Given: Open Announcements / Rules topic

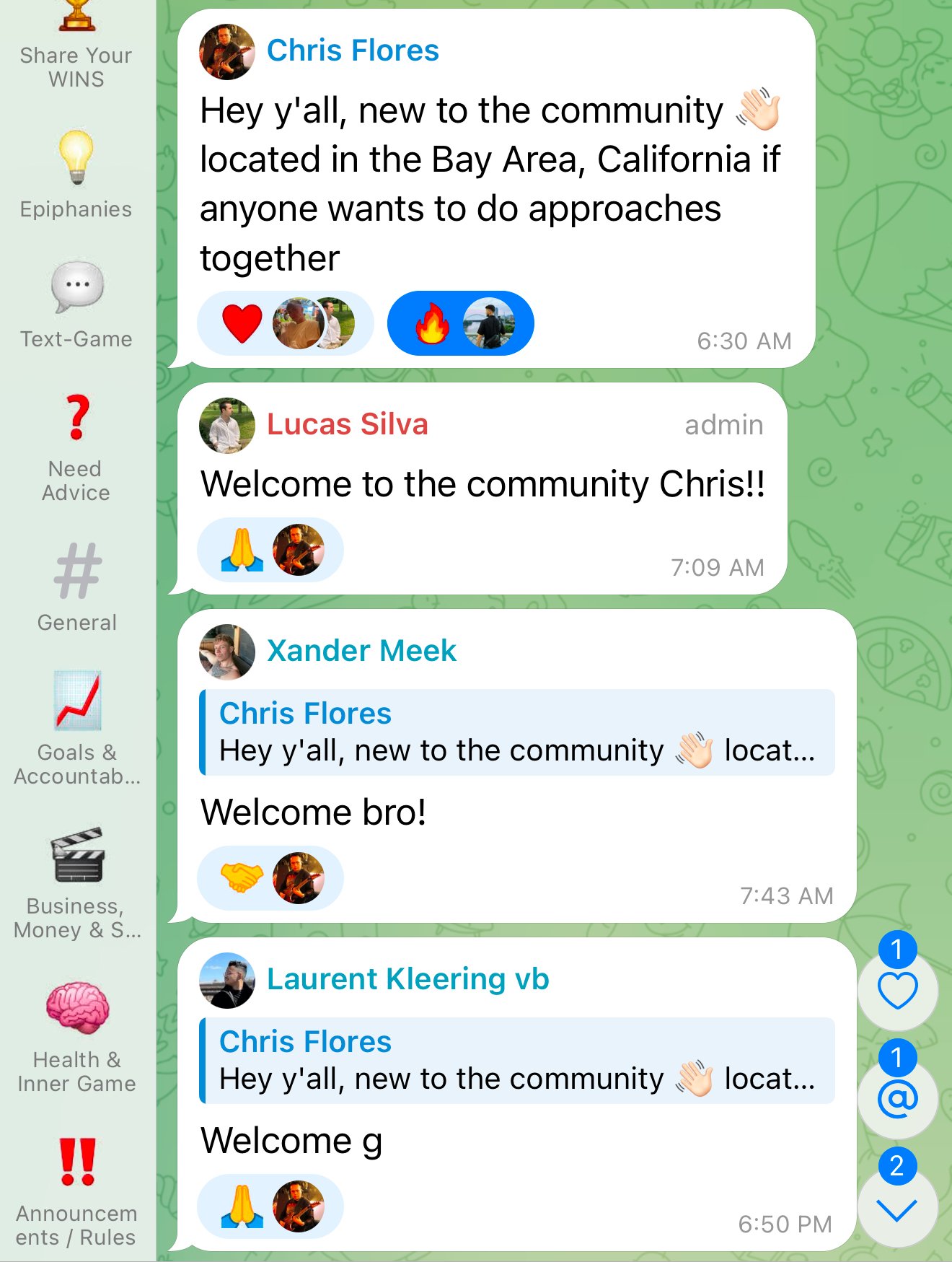Looking at the screenshot, I should (76, 1191).
